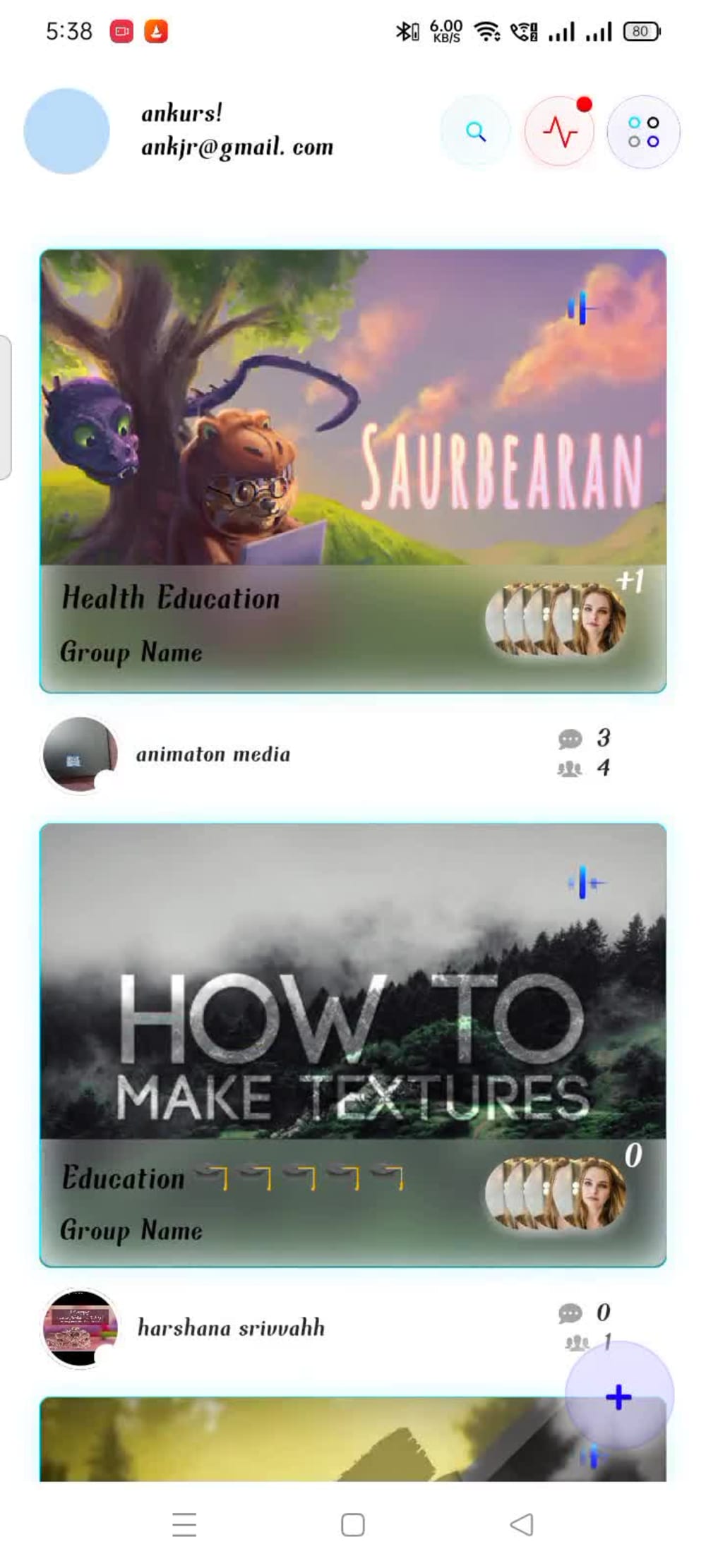
Task: Go back using system navigation
Action: coord(521,1524)
